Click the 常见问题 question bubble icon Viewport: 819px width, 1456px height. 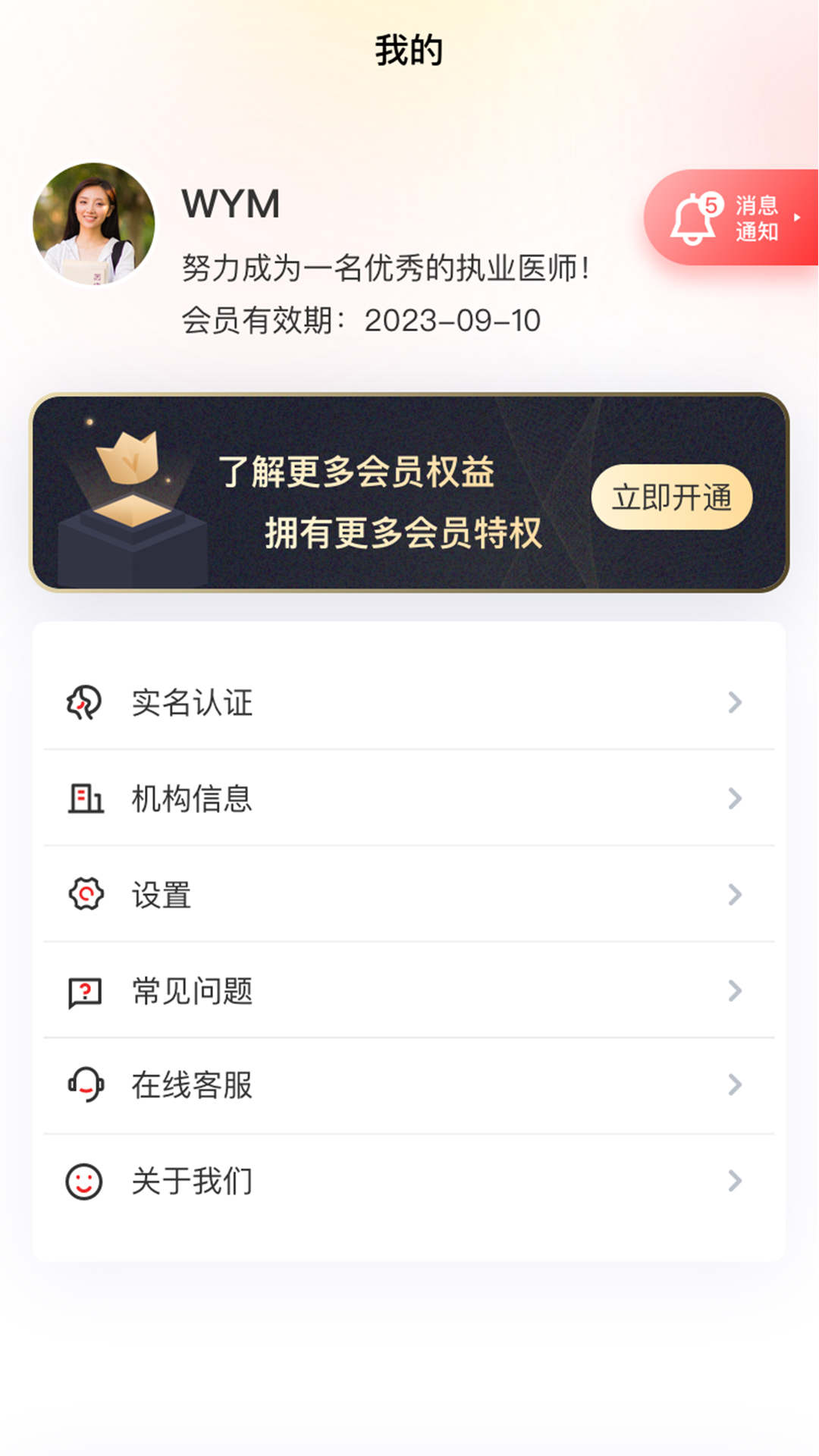click(x=83, y=990)
